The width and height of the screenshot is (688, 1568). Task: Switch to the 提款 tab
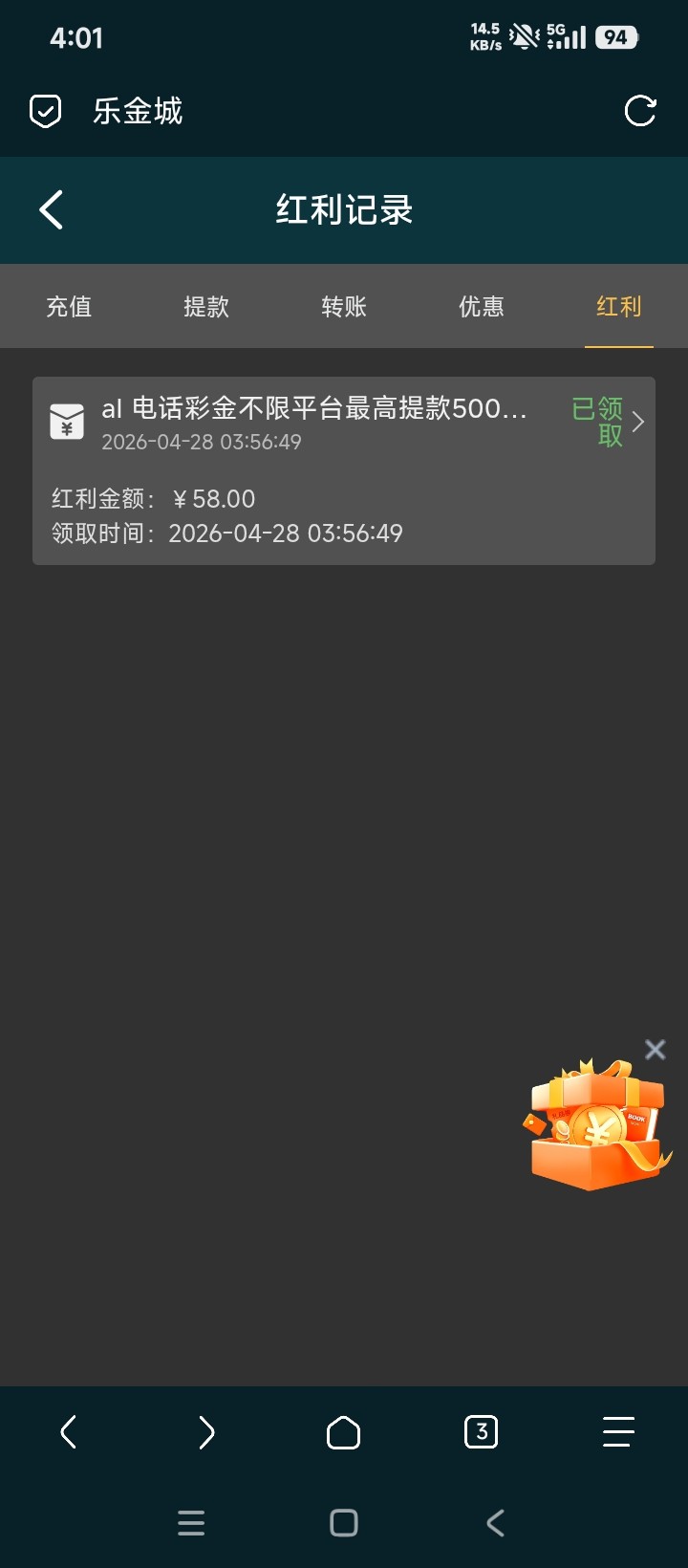point(206,307)
